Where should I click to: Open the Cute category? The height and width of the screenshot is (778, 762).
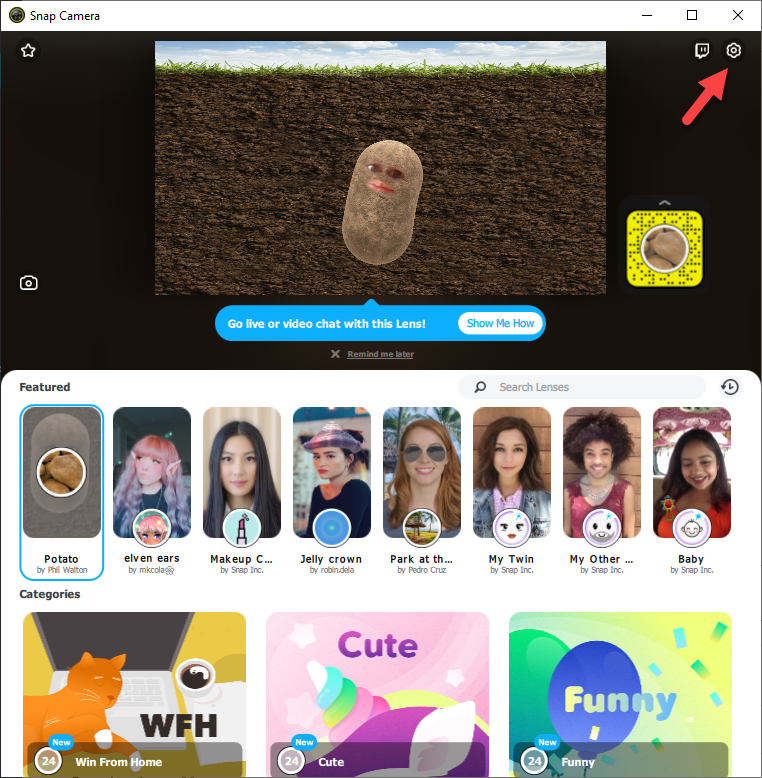[377, 695]
